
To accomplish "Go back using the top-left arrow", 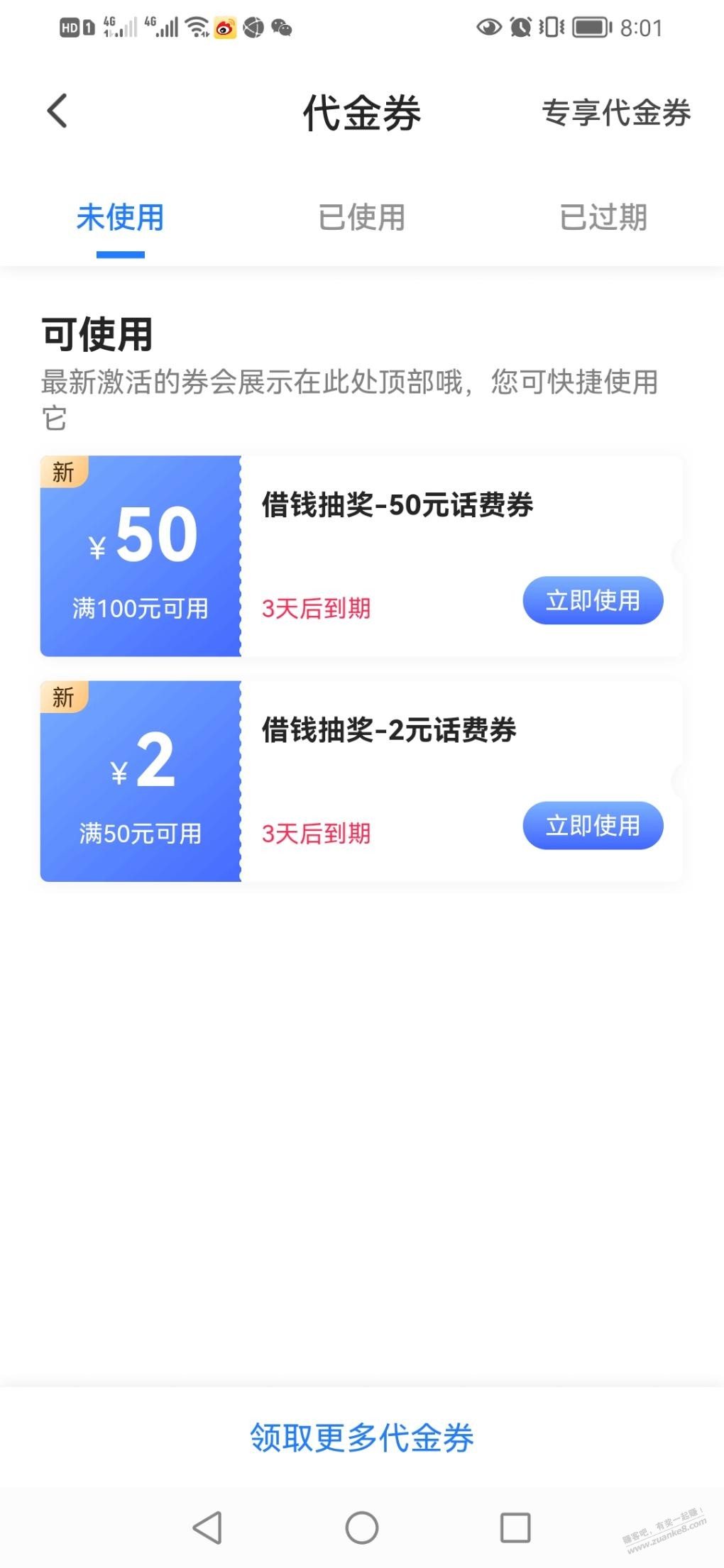I will point(57,112).
